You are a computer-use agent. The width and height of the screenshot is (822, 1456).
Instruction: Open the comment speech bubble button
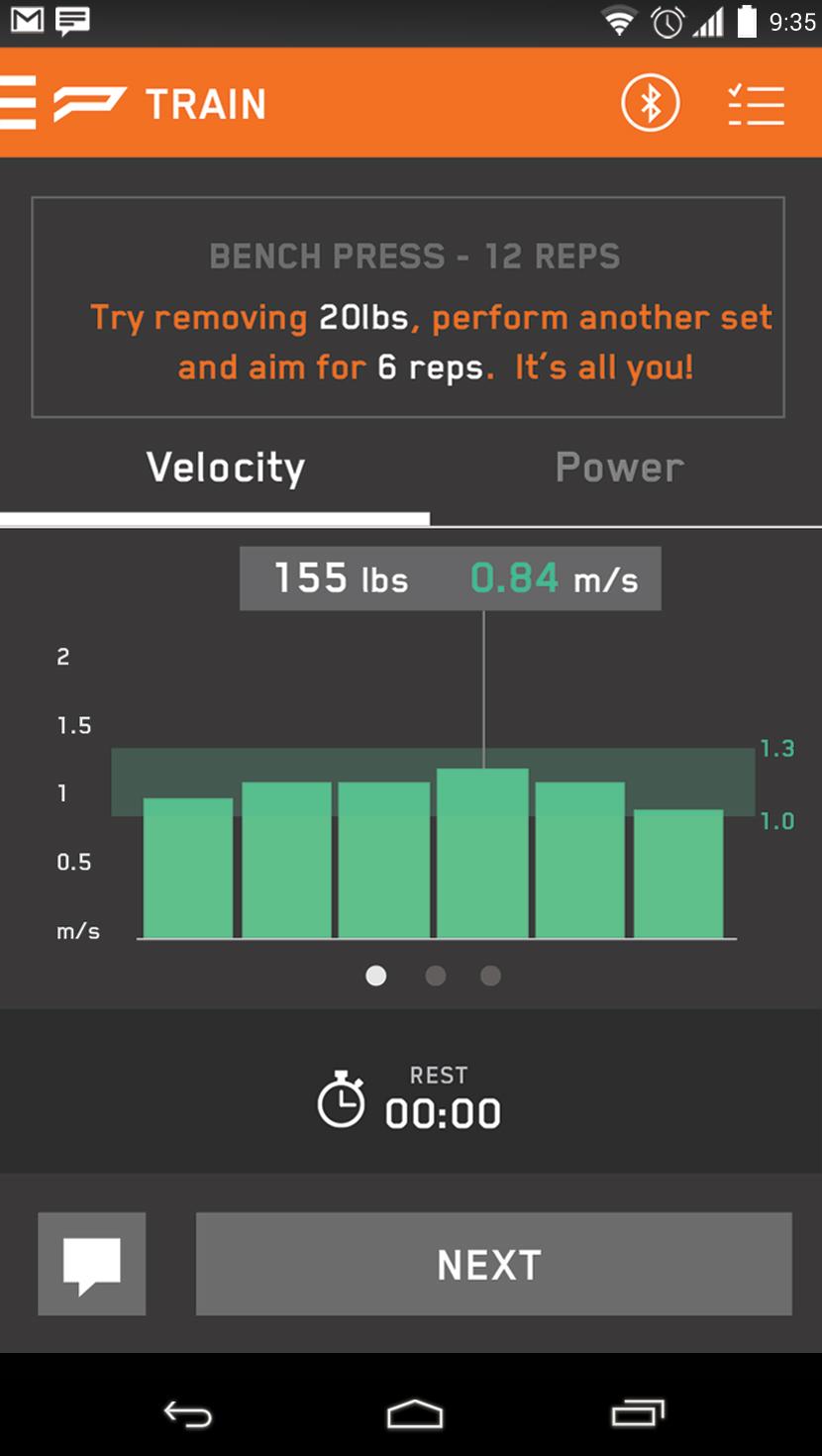point(92,1264)
